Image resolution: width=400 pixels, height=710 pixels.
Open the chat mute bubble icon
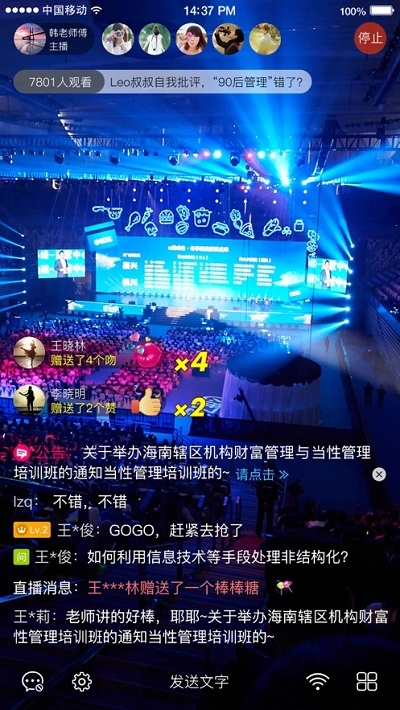[33, 681]
